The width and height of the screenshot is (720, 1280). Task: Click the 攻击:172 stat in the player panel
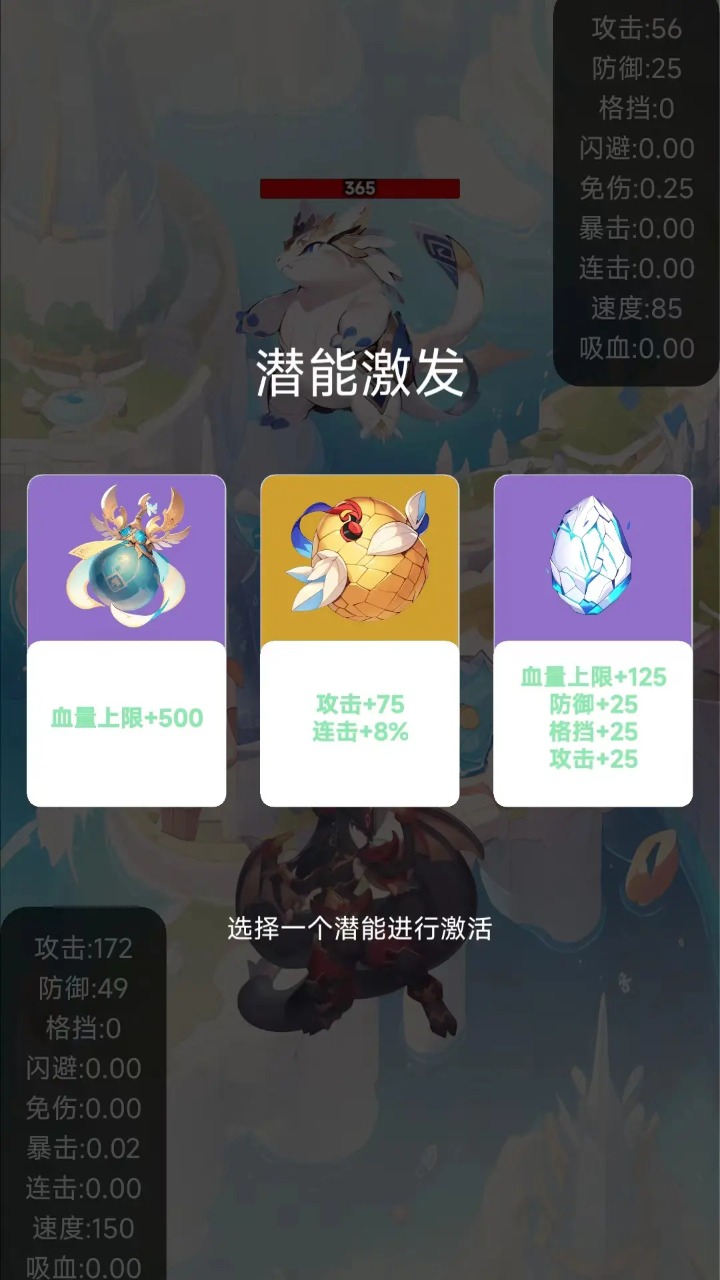pos(80,951)
